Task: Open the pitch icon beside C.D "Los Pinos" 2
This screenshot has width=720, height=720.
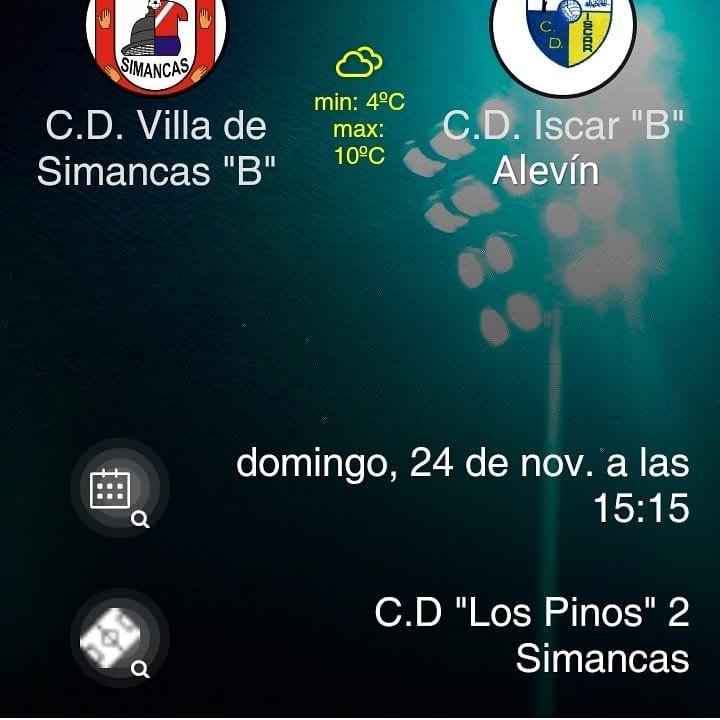Action: pyautogui.click(x=113, y=638)
